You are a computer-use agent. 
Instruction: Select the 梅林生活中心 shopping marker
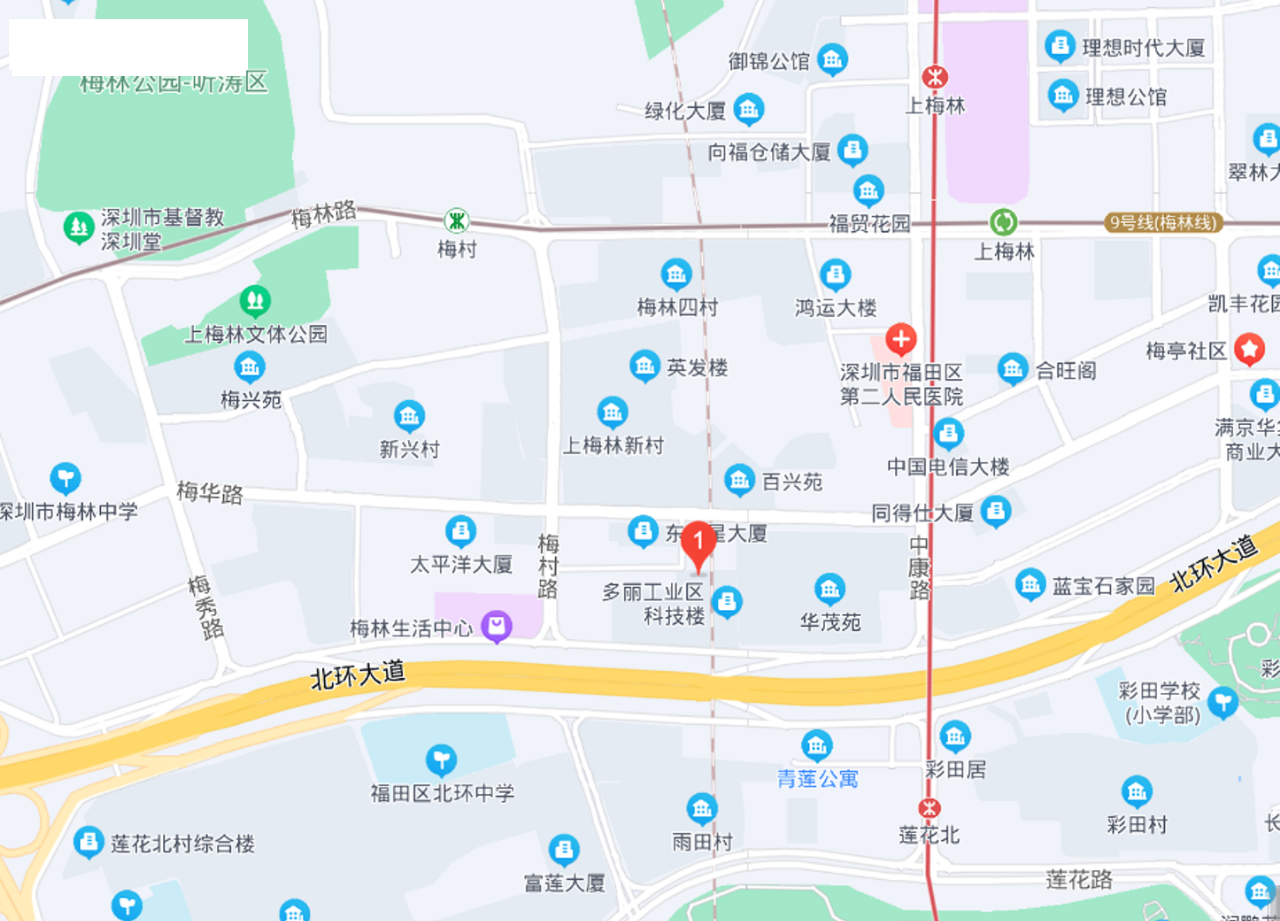click(497, 627)
